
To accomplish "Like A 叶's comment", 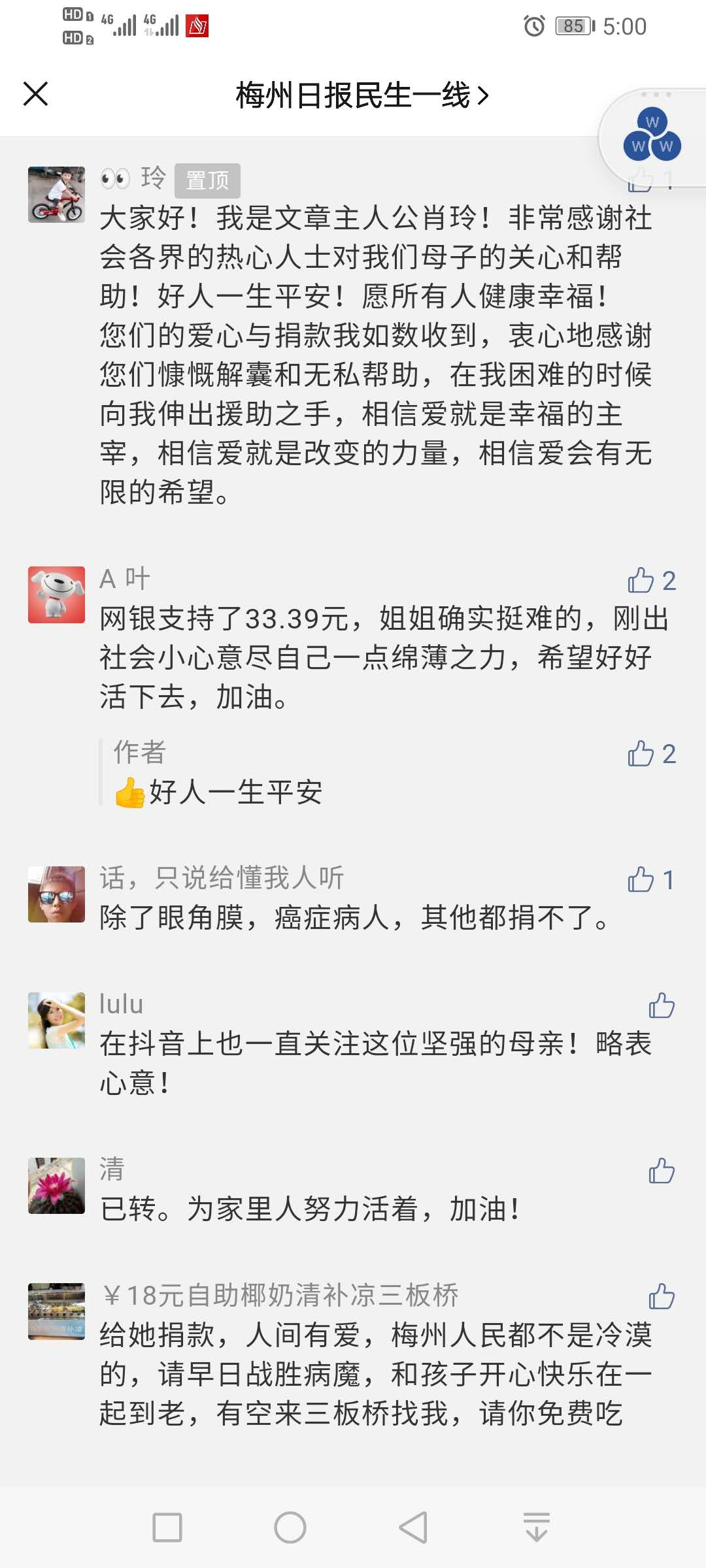I will 642,580.
